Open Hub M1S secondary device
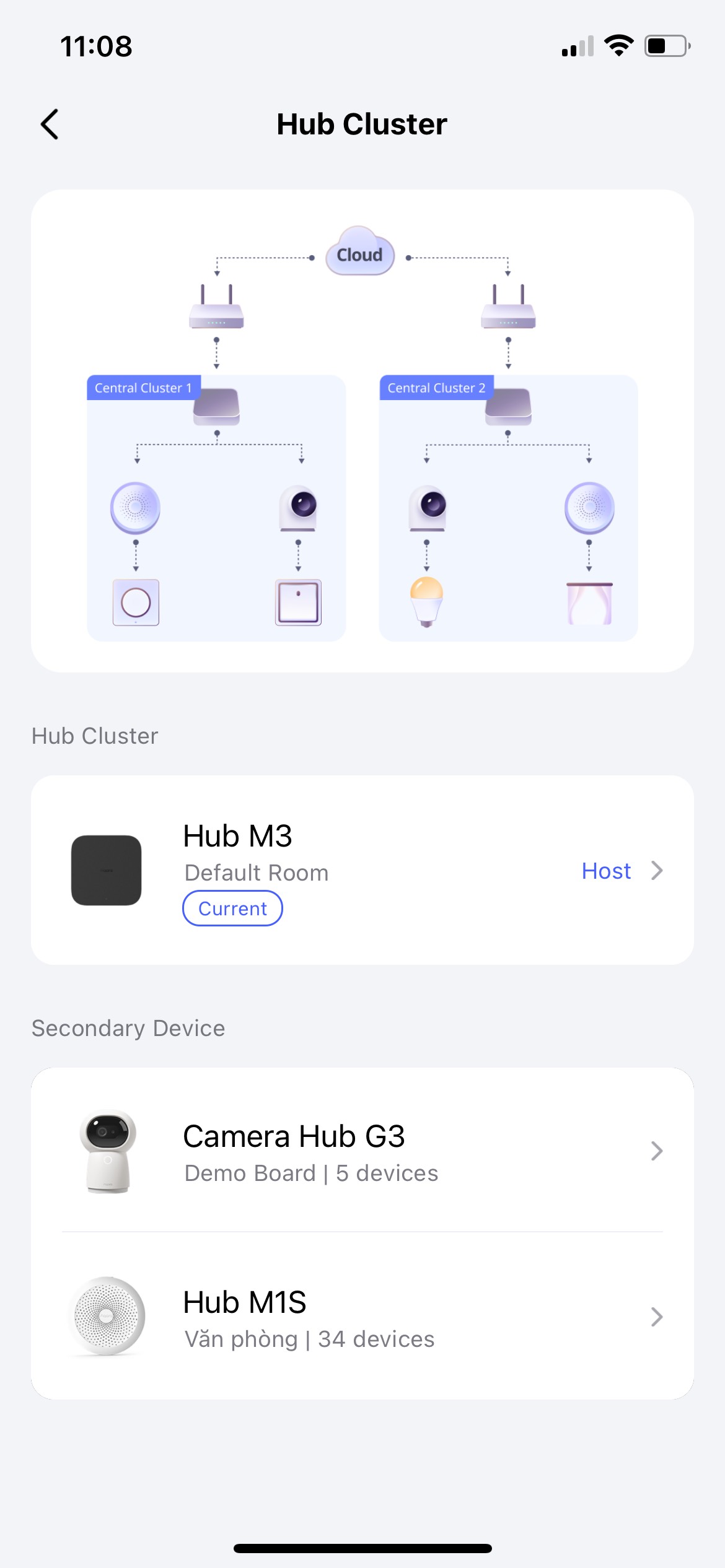Image resolution: width=725 pixels, height=1568 pixels. (x=362, y=1317)
